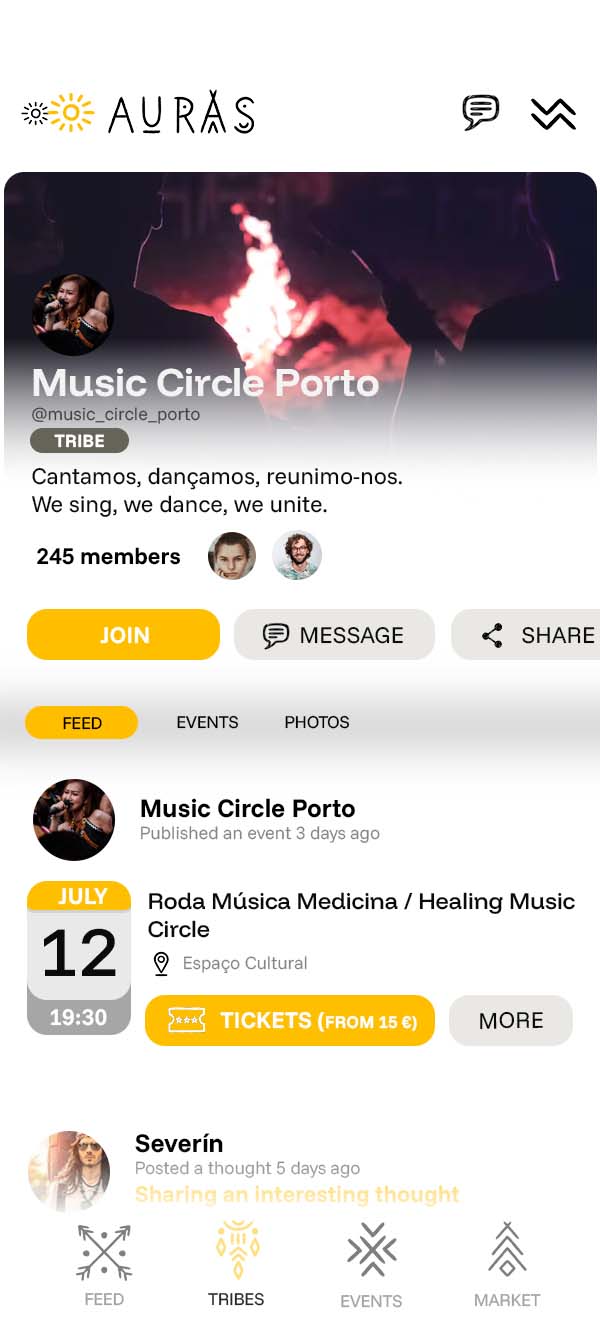The image size is (600, 1320).
Task: Open the chat messages icon
Action: tap(480, 112)
